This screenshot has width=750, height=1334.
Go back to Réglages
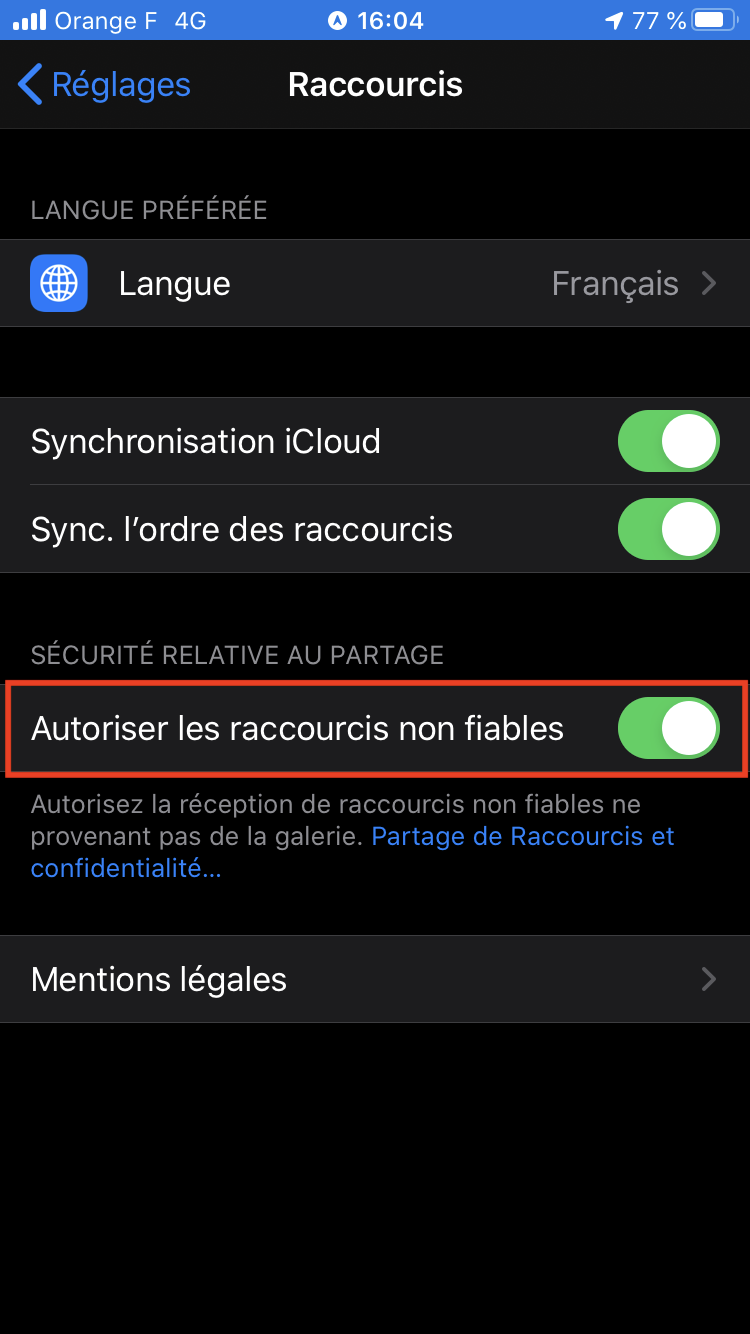[104, 85]
